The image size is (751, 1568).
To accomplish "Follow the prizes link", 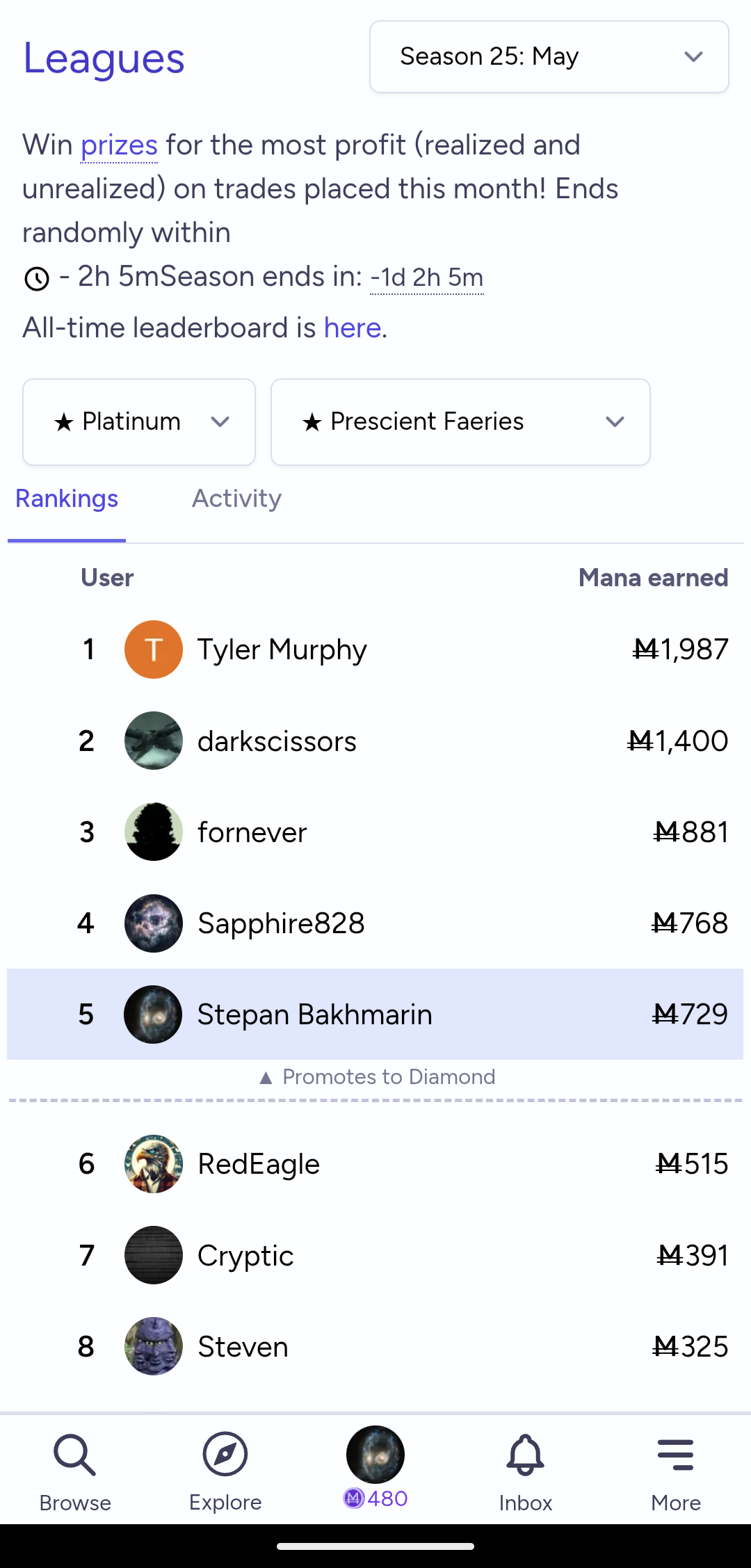I will tap(119, 145).
